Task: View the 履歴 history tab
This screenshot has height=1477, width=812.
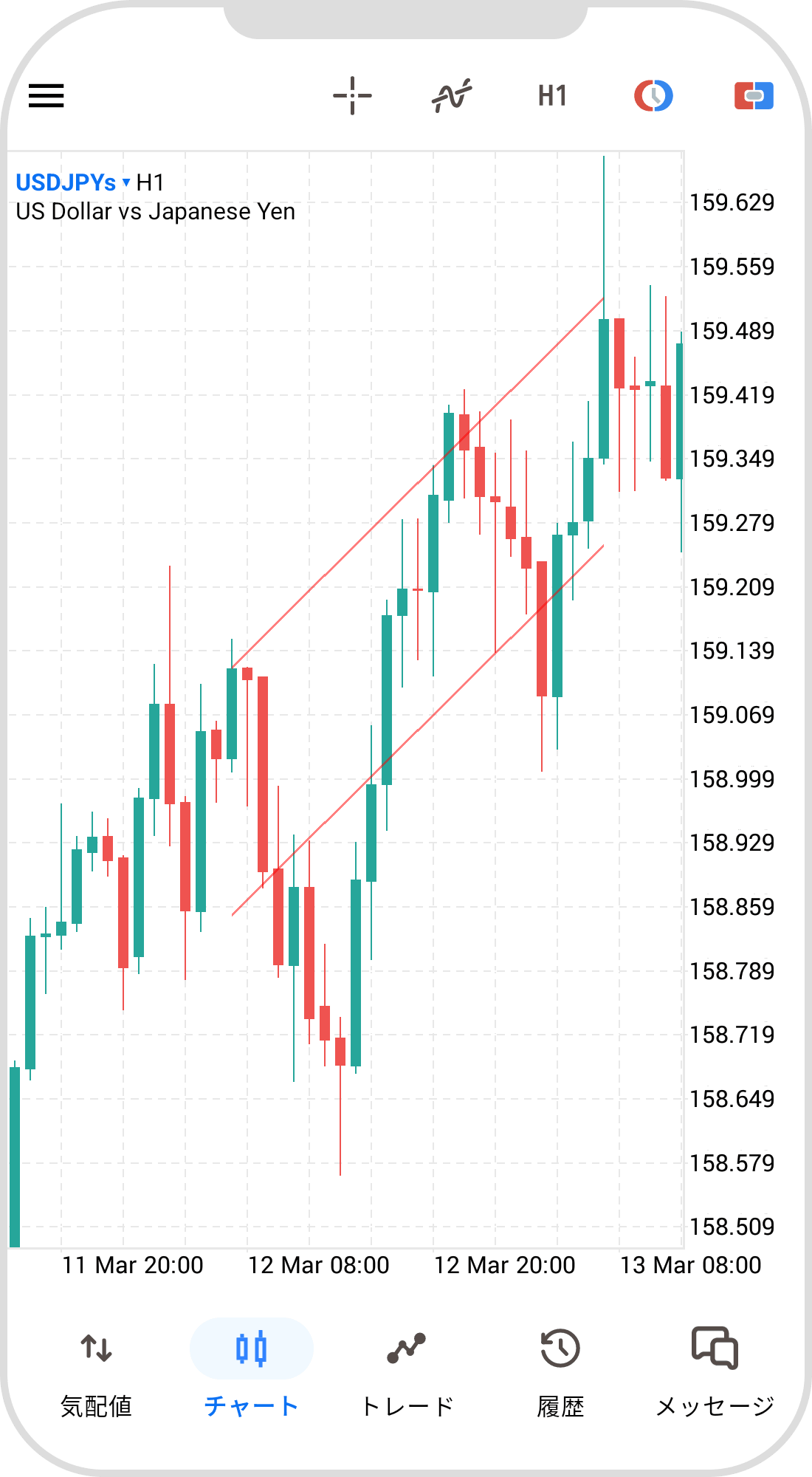Action: pyautogui.click(x=560, y=1374)
